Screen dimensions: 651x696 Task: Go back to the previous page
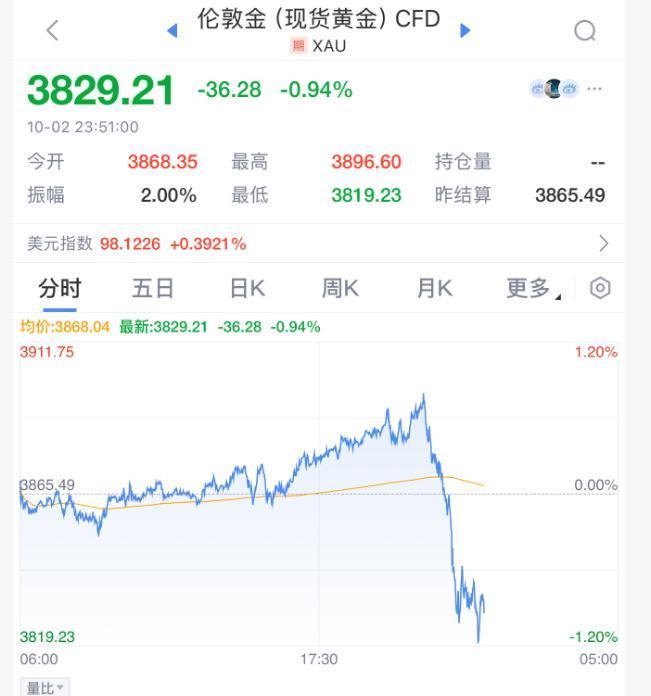click(53, 31)
